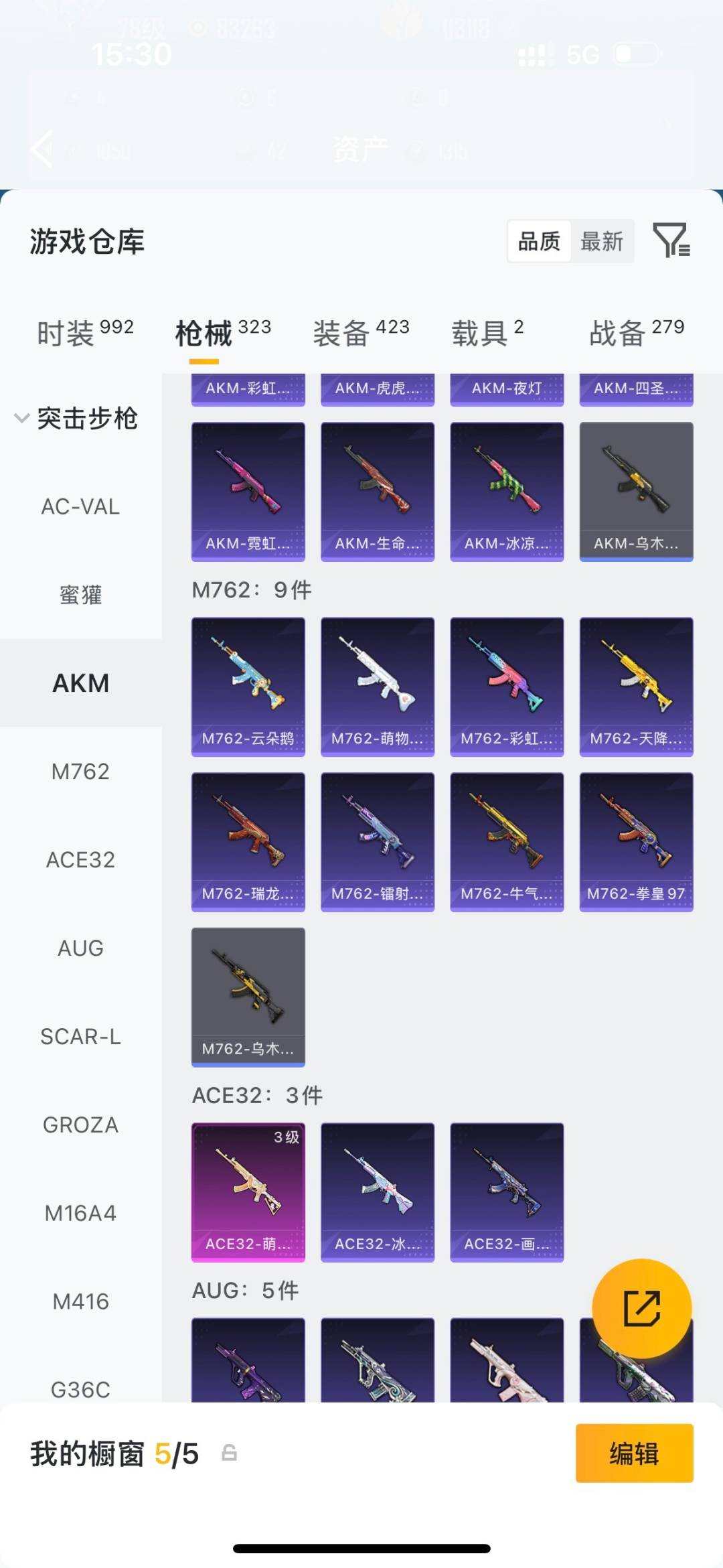
Task: Select SCAR-L in the side list
Action: (80, 1037)
